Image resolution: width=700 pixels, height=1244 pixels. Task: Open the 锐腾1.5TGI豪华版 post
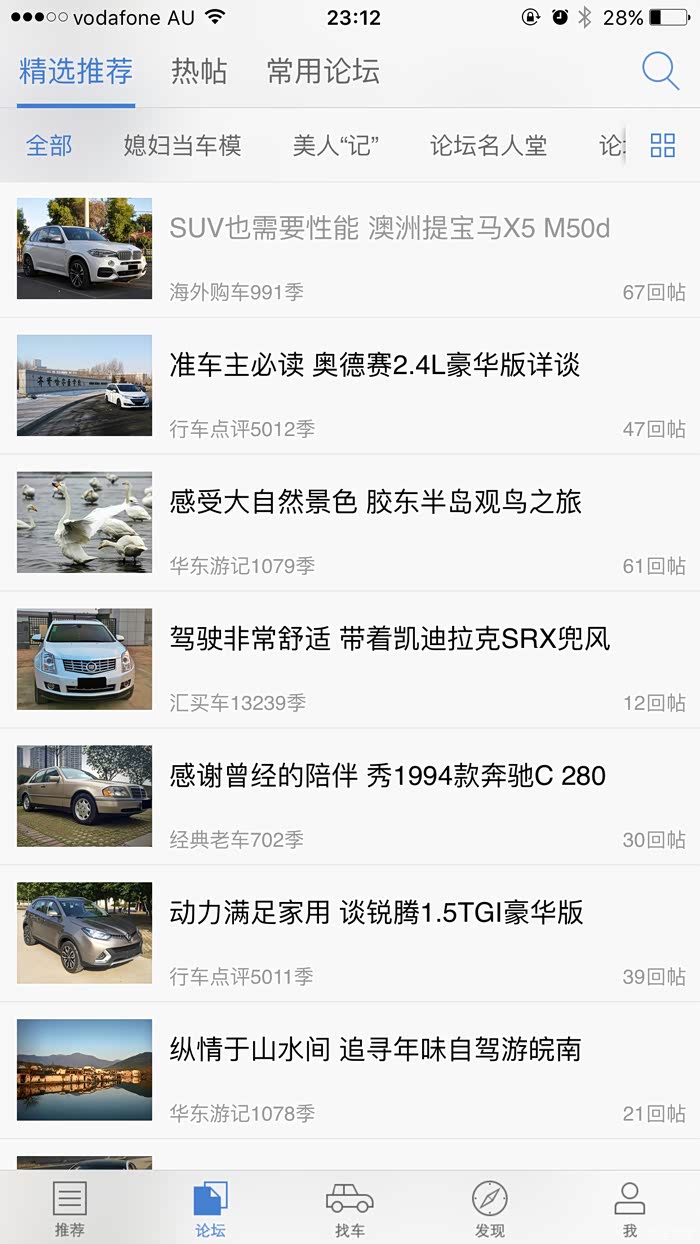(376, 913)
